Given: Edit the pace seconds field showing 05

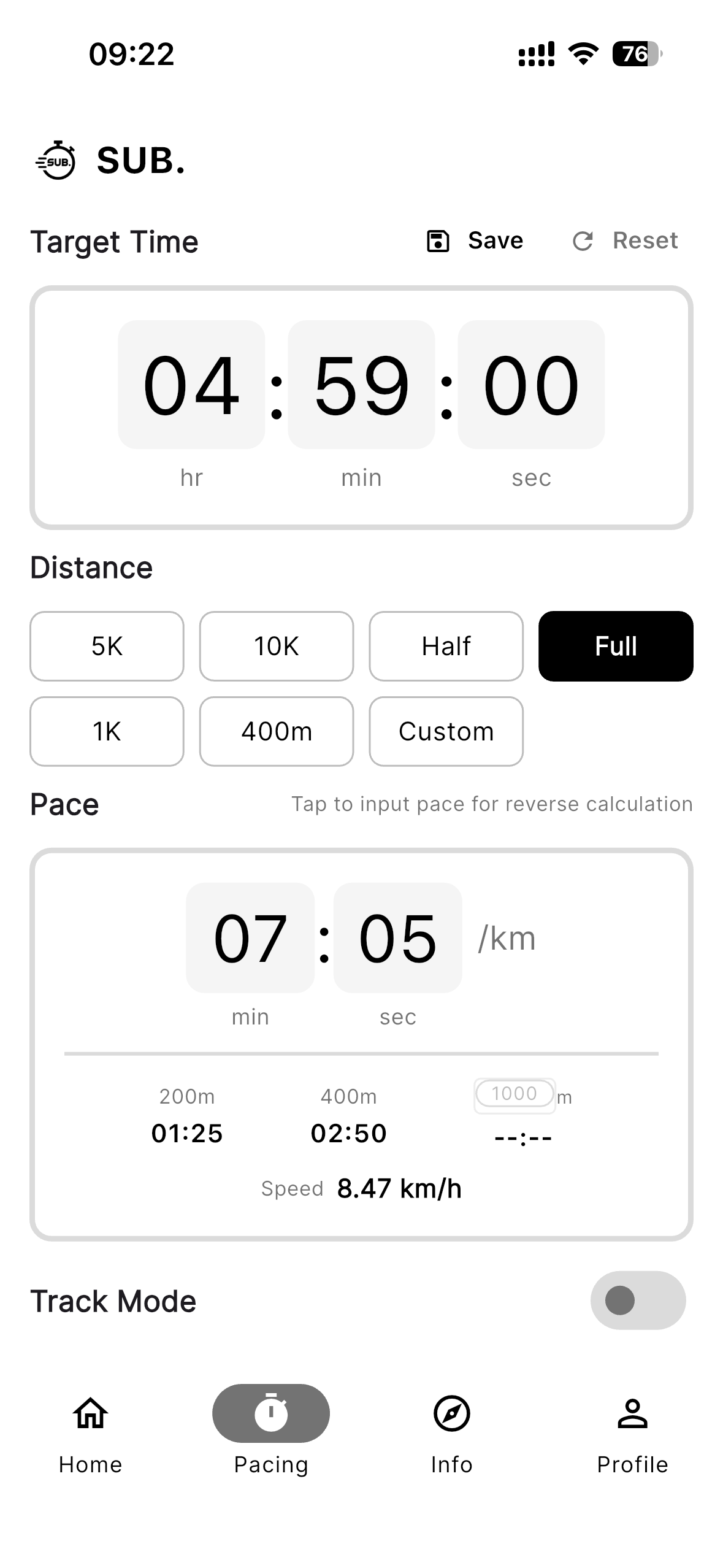Looking at the screenshot, I should [397, 938].
